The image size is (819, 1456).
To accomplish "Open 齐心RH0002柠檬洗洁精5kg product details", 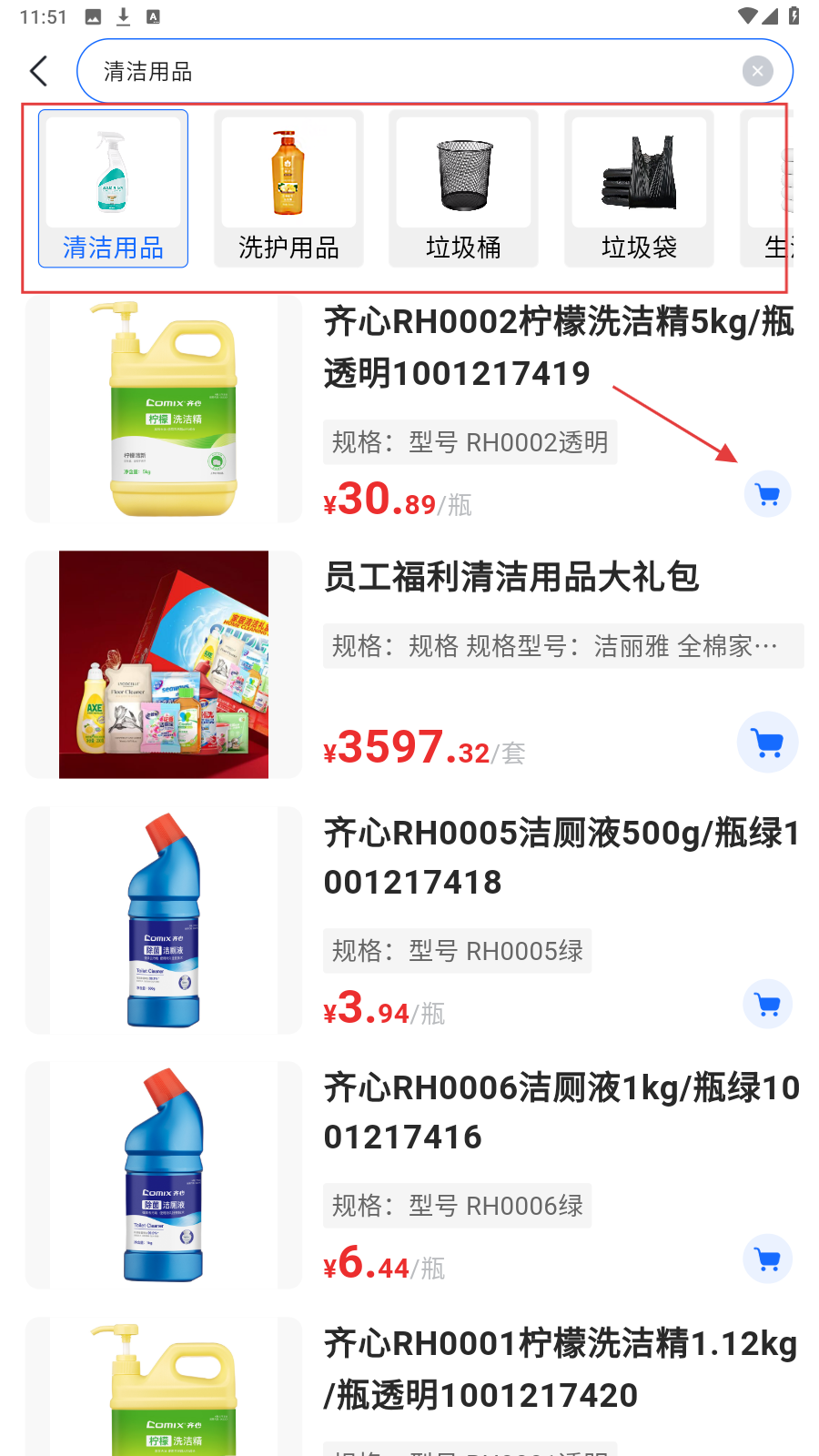I will (557, 347).
